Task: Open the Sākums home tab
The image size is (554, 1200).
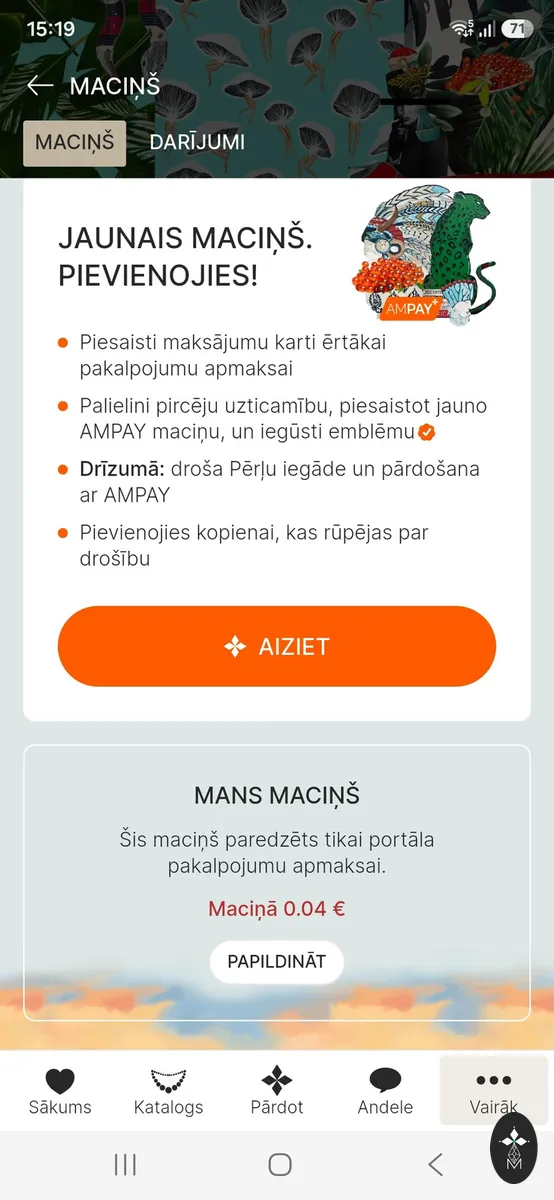Action: (60, 1091)
